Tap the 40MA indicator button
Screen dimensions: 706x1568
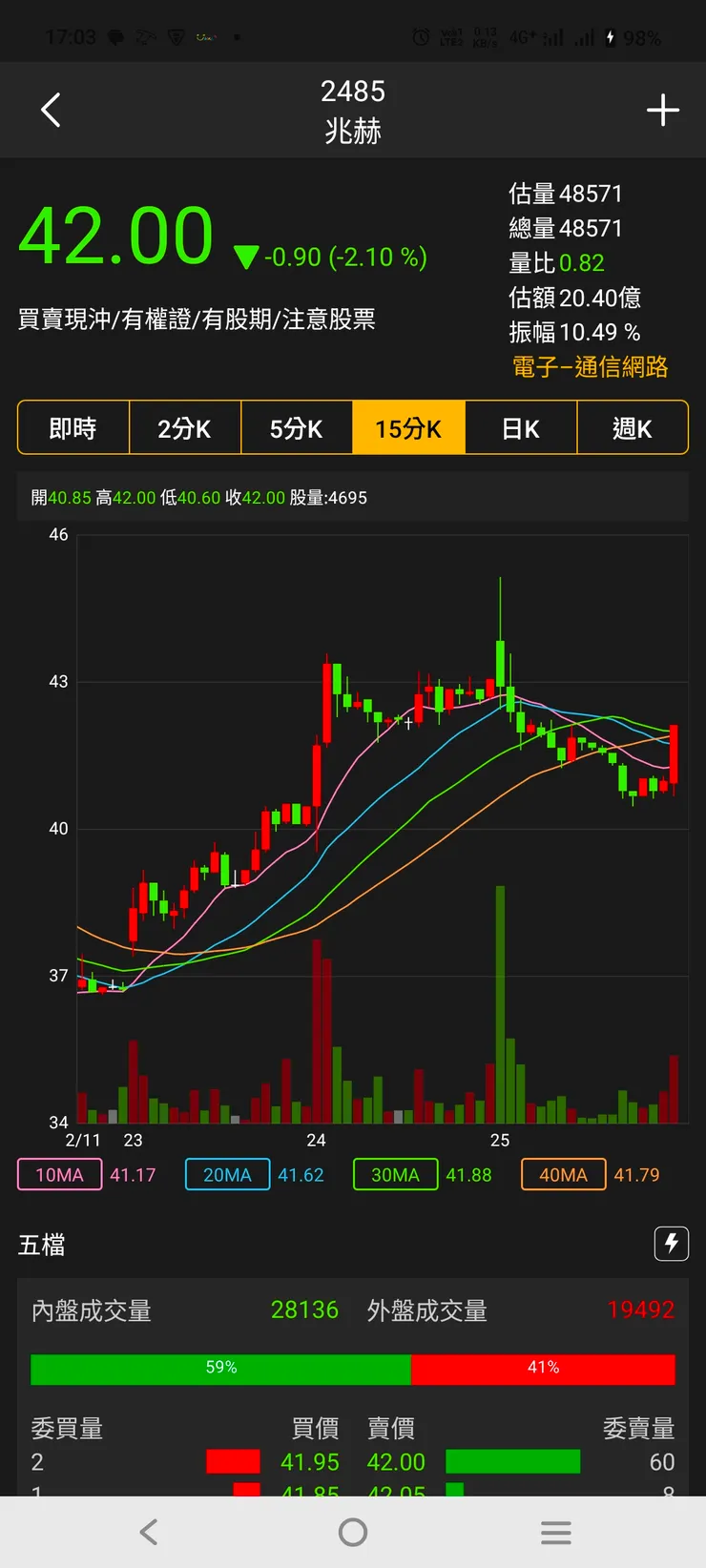coord(563,1175)
